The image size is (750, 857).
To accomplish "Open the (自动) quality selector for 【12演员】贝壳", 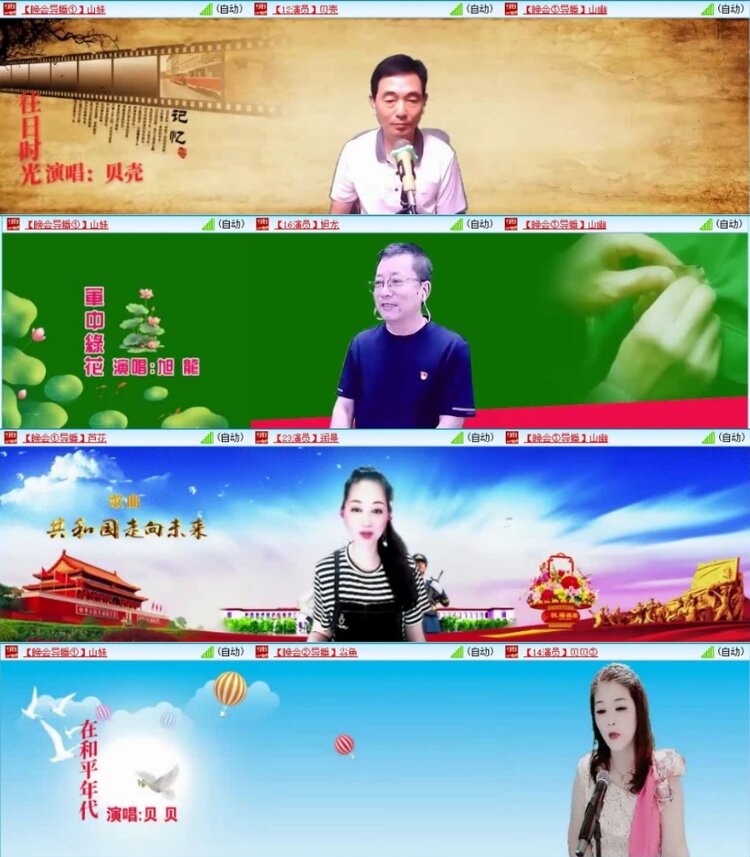I will [480, 8].
